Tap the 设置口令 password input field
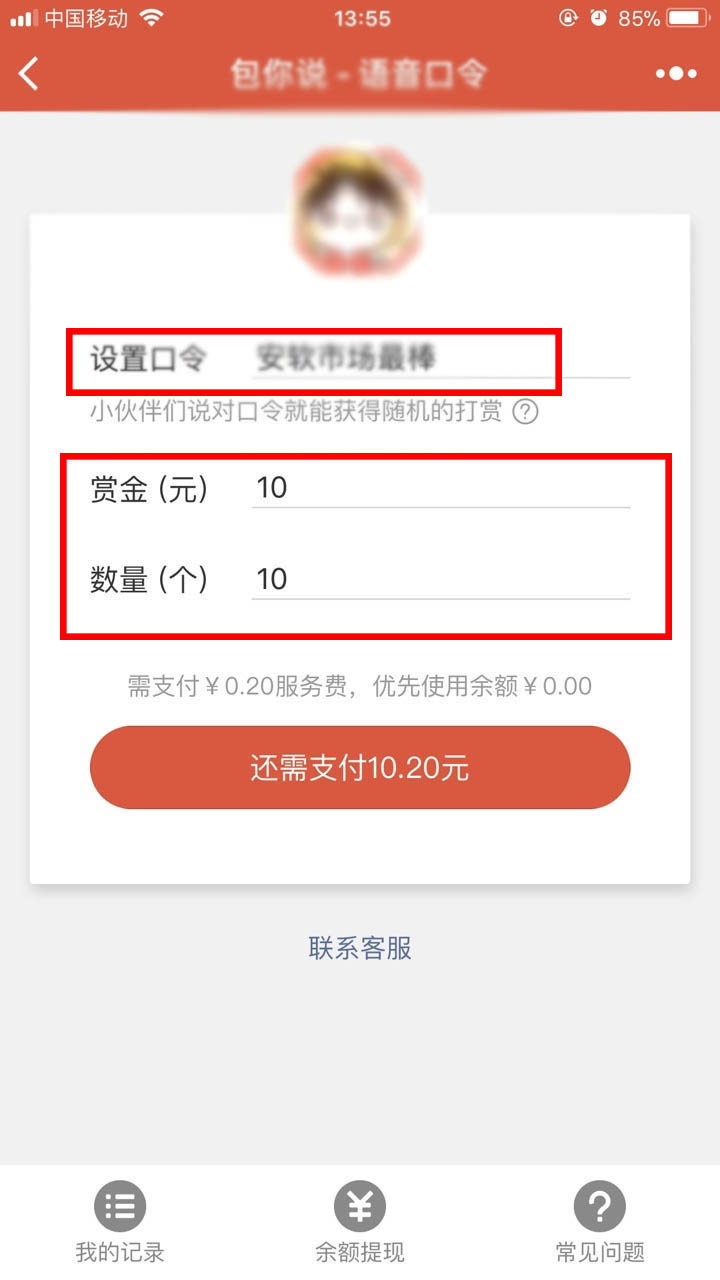Image resolution: width=720 pixels, height=1280 pixels. tap(440, 358)
